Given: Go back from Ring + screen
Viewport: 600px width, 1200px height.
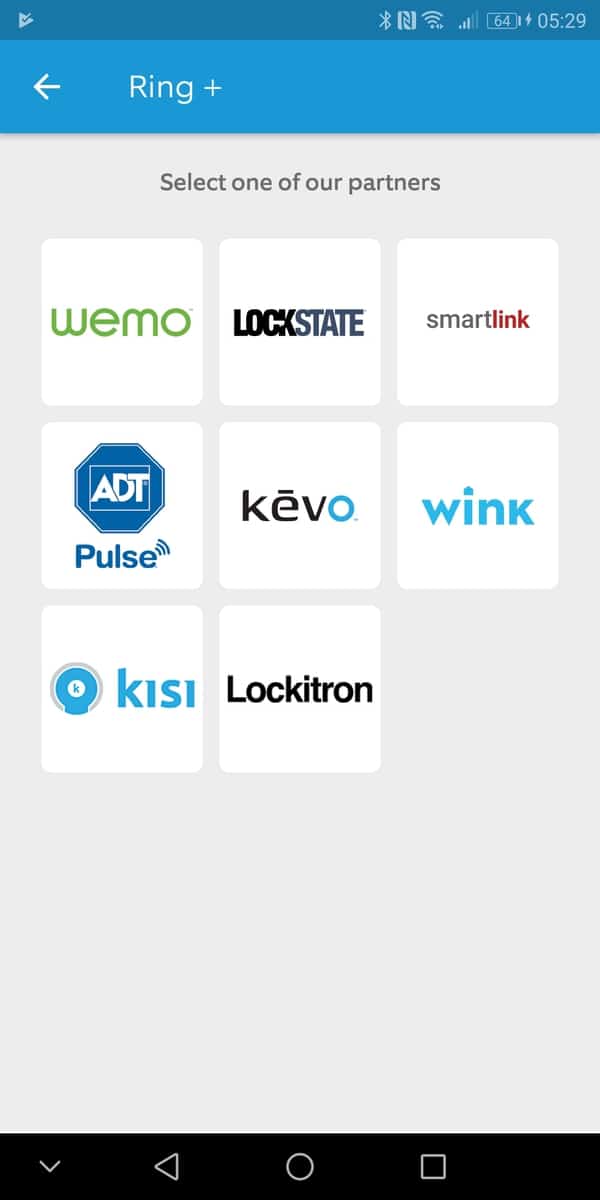Looking at the screenshot, I should [47, 88].
